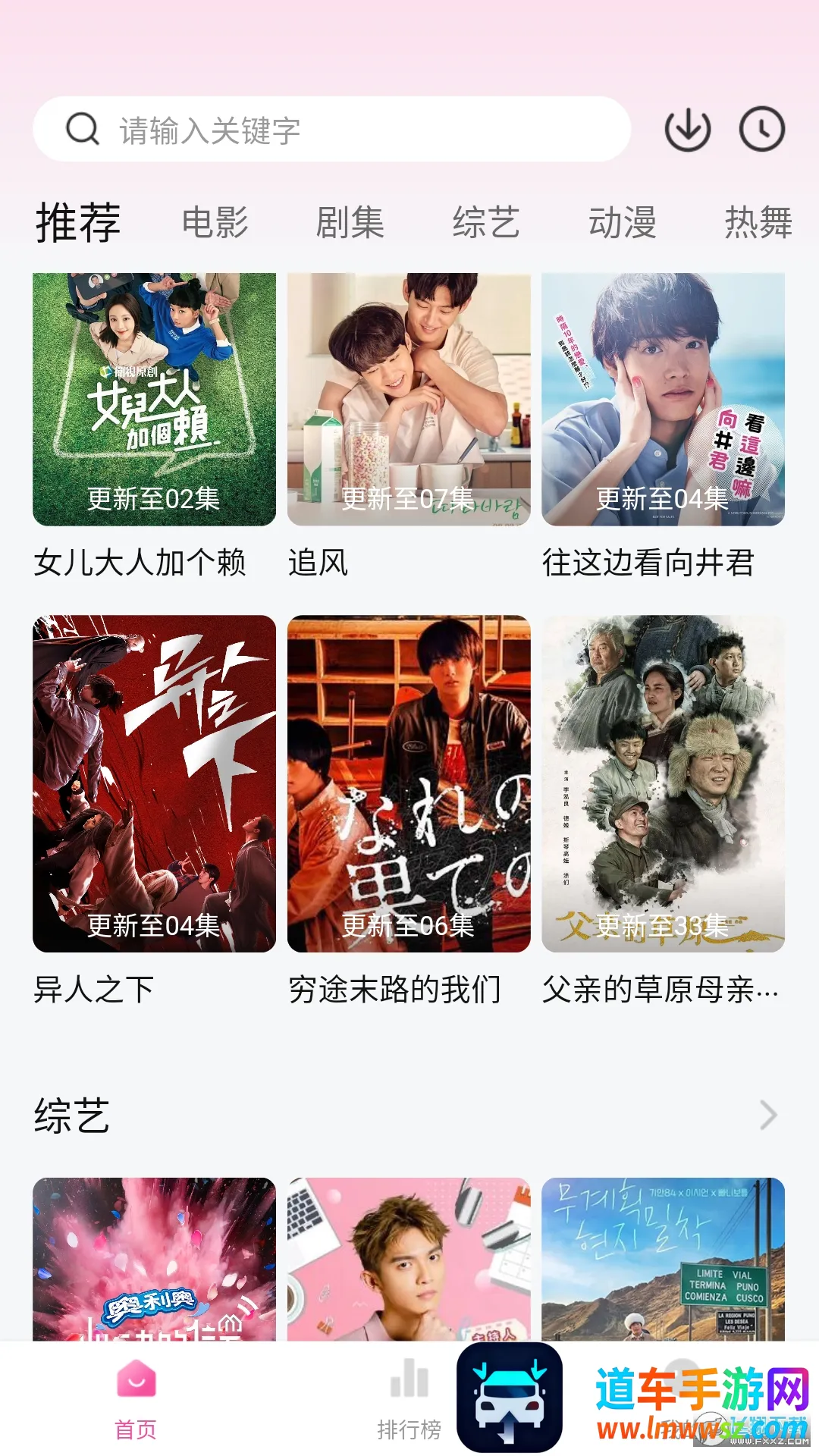Switch to the 电影 tab
This screenshot has height=1456, width=819.
pyautogui.click(x=215, y=223)
